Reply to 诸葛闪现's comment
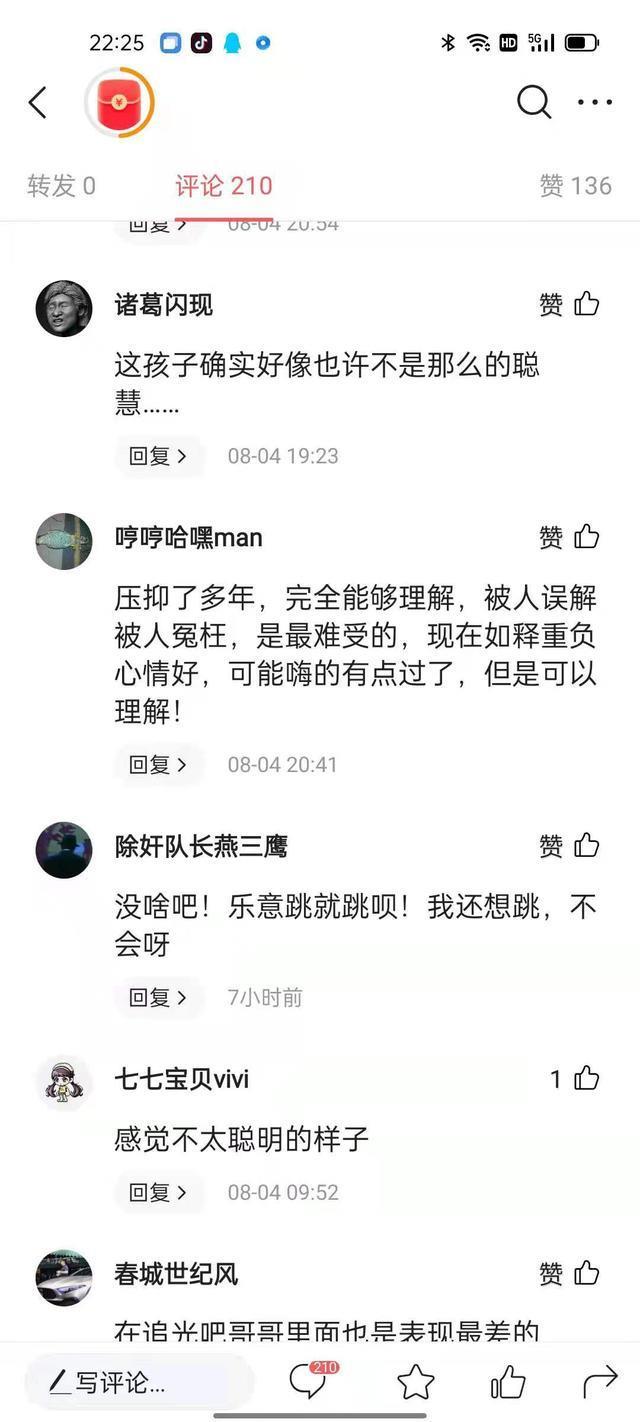This screenshot has width=640, height=1422. [158, 456]
